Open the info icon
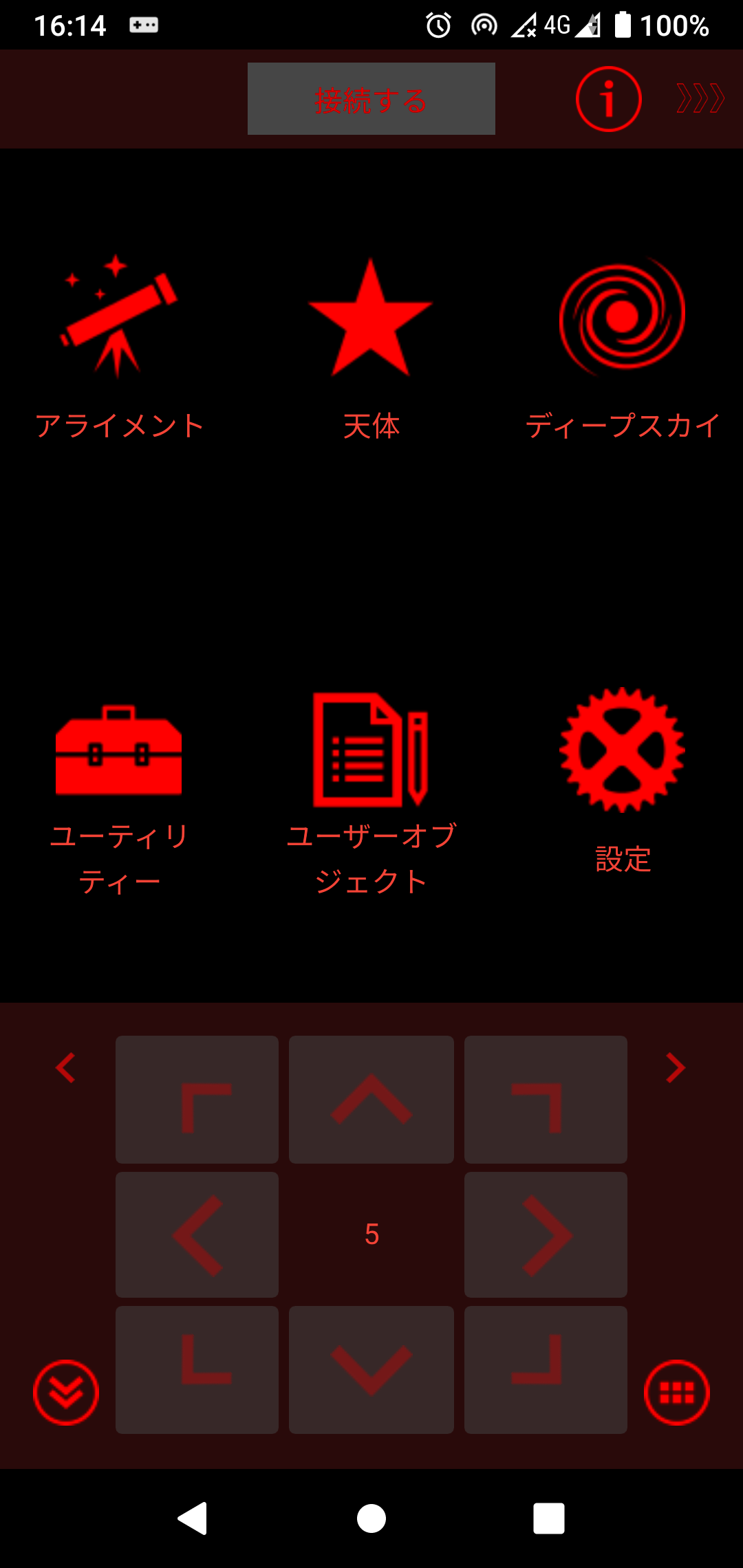743x1568 pixels. tap(609, 99)
